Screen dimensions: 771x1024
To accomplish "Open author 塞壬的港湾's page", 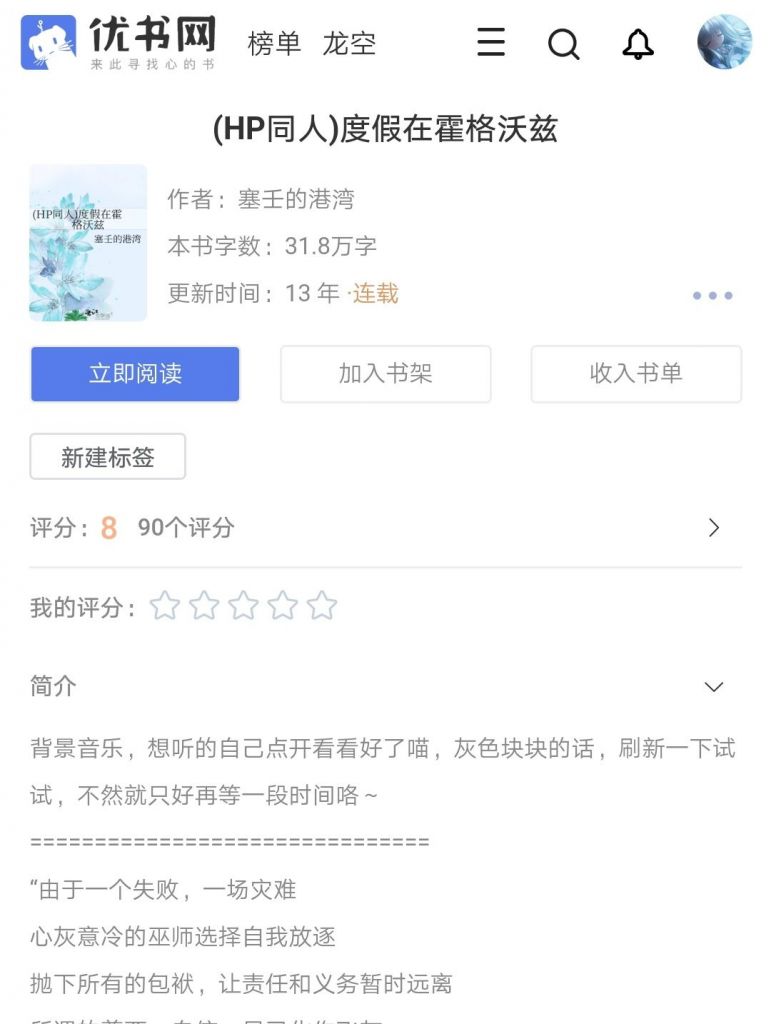I will [x=296, y=199].
